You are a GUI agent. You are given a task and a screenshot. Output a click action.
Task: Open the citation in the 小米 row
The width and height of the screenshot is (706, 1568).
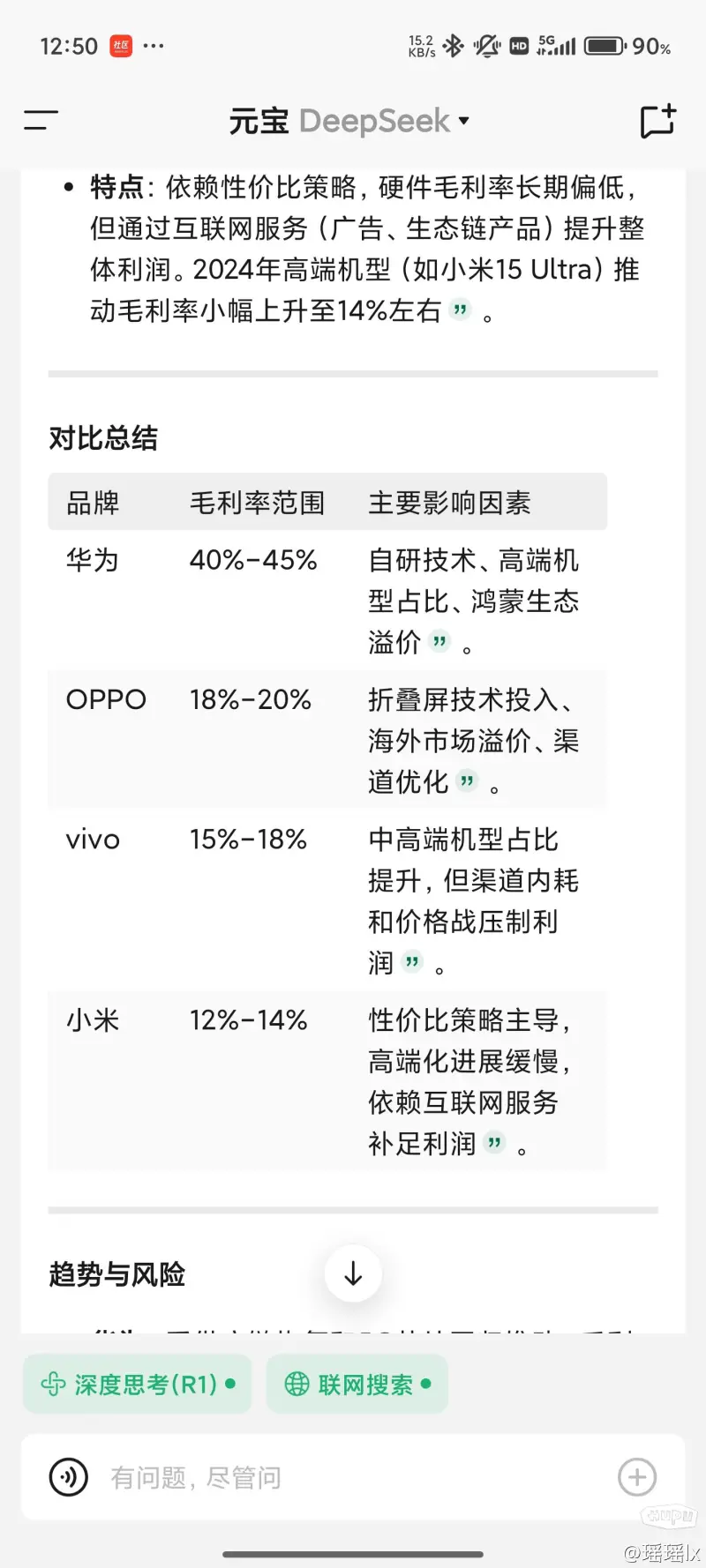pyautogui.click(x=494, y=1144)
